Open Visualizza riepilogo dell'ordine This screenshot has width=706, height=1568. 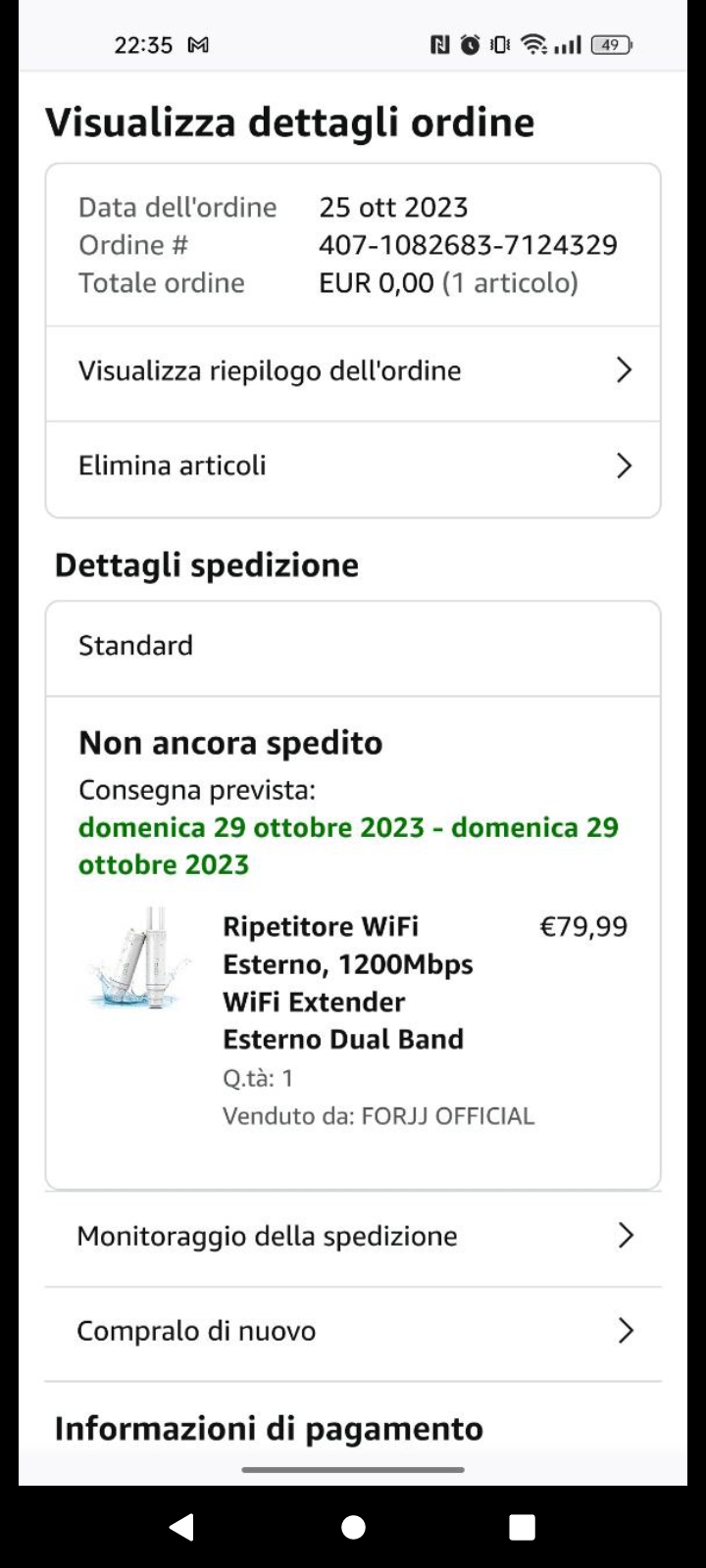click(x=353, y=371)
